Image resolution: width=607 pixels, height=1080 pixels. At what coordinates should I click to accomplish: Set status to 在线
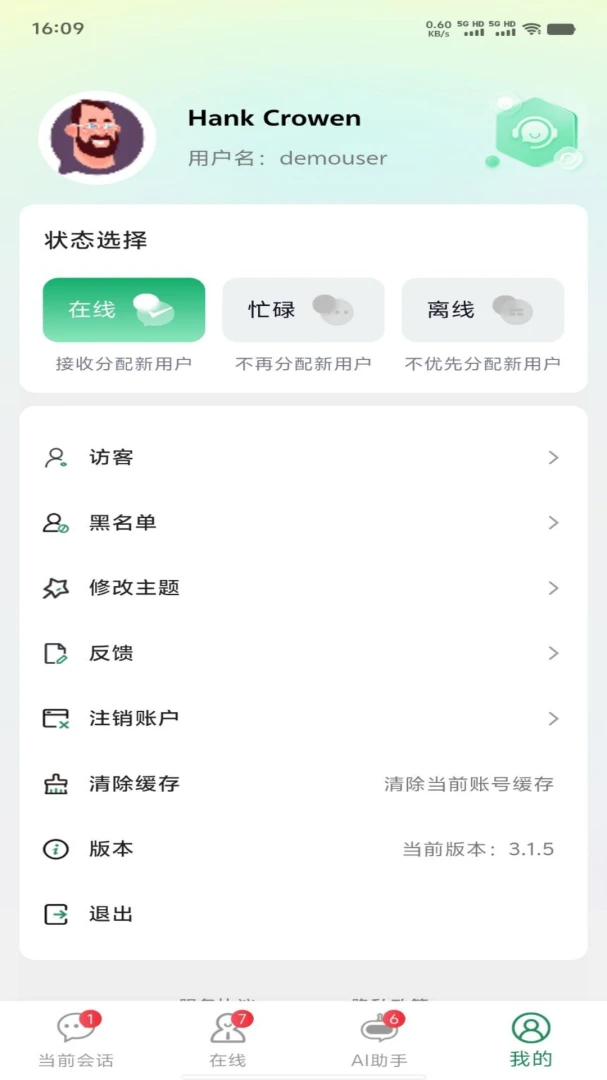click(x=124, y=310)
